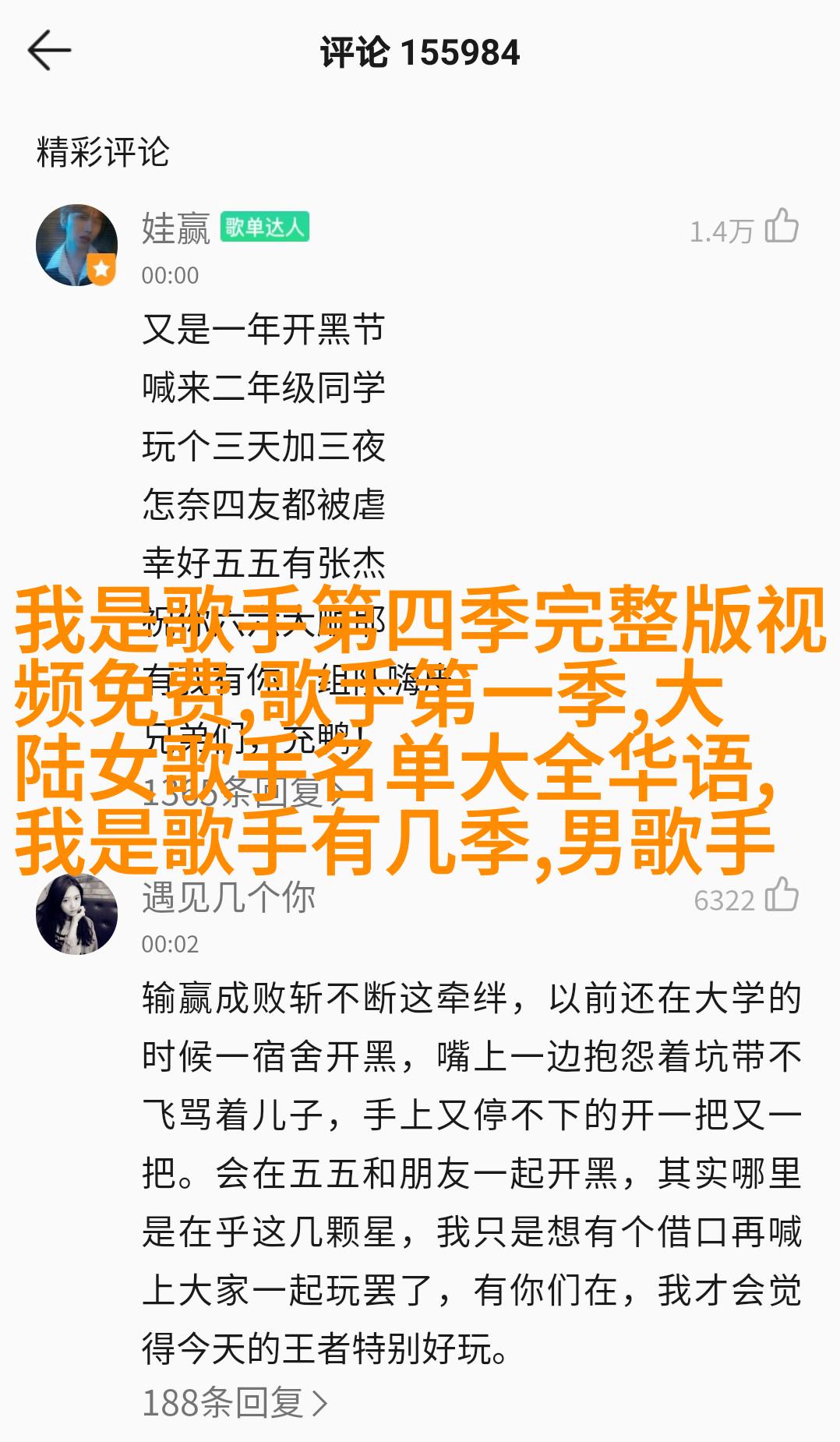
Task: Tap the 歌单达人 badge next to 娃赢
Action: (x=264, y=227)
